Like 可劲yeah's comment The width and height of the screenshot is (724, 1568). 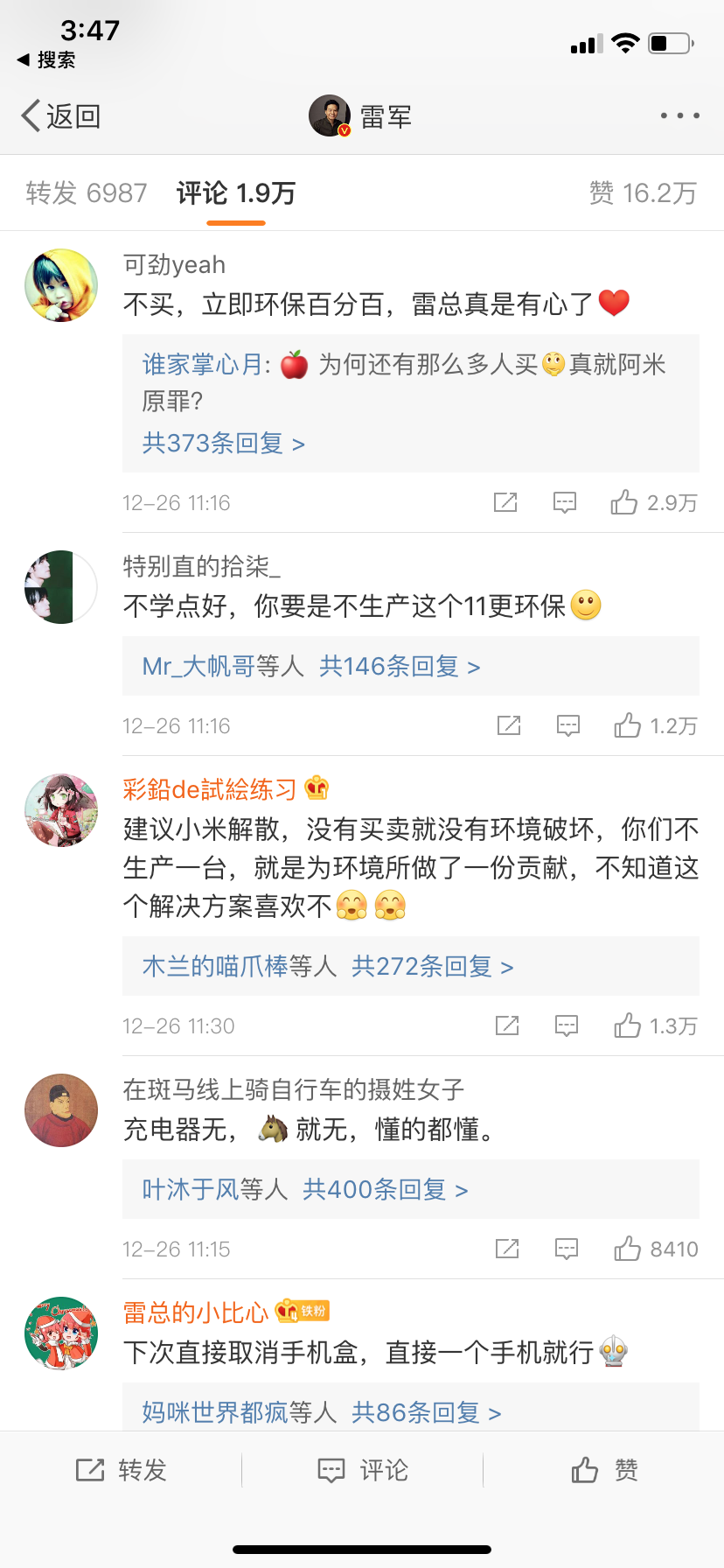(x=624, y=502)
